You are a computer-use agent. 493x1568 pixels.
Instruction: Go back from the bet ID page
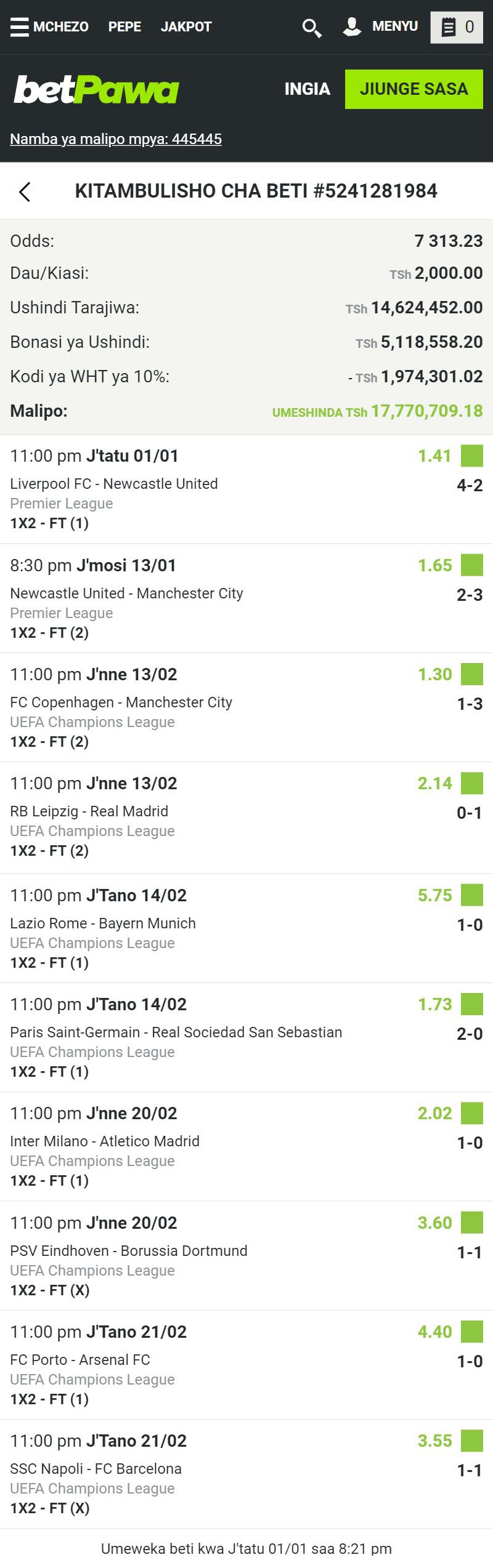click(25, 192)
